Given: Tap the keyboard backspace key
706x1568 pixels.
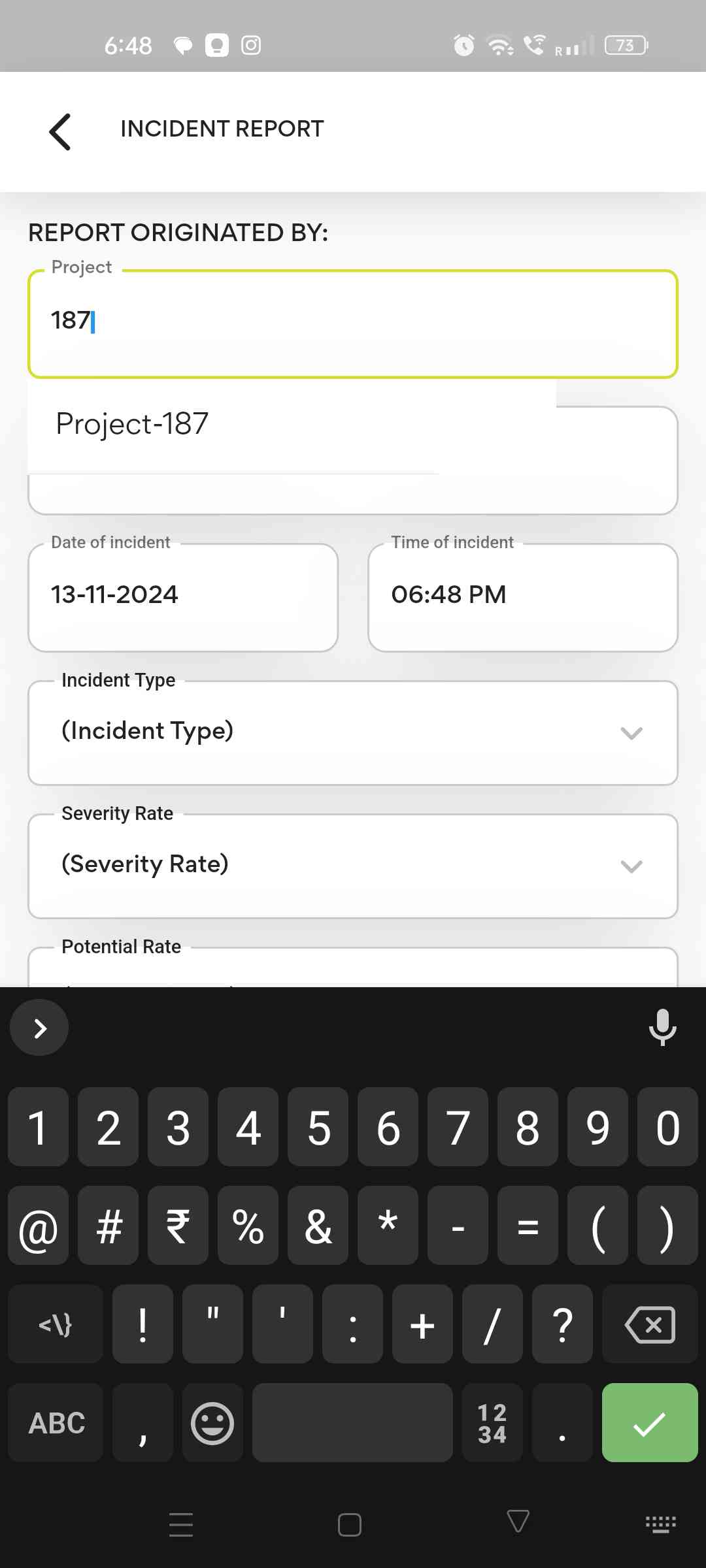Looking at the screenshot, I should [x=649, y=1324].
